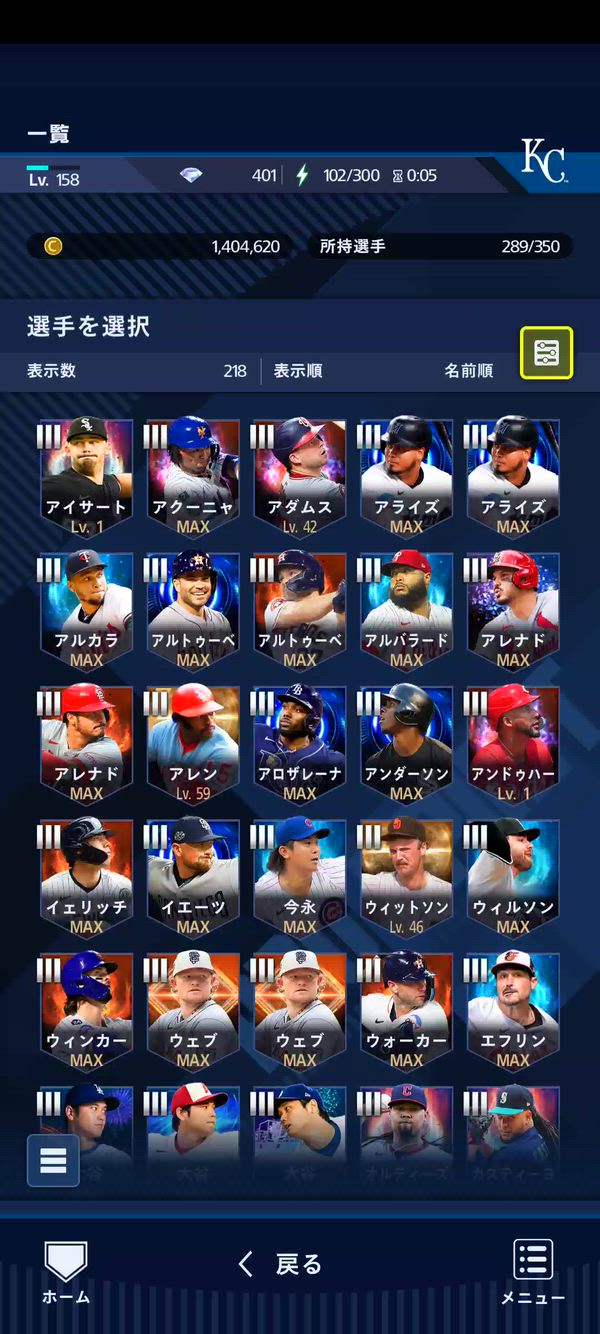Open the メニュー menu
Screen dimensions: 600x1334
(533, 1271)
